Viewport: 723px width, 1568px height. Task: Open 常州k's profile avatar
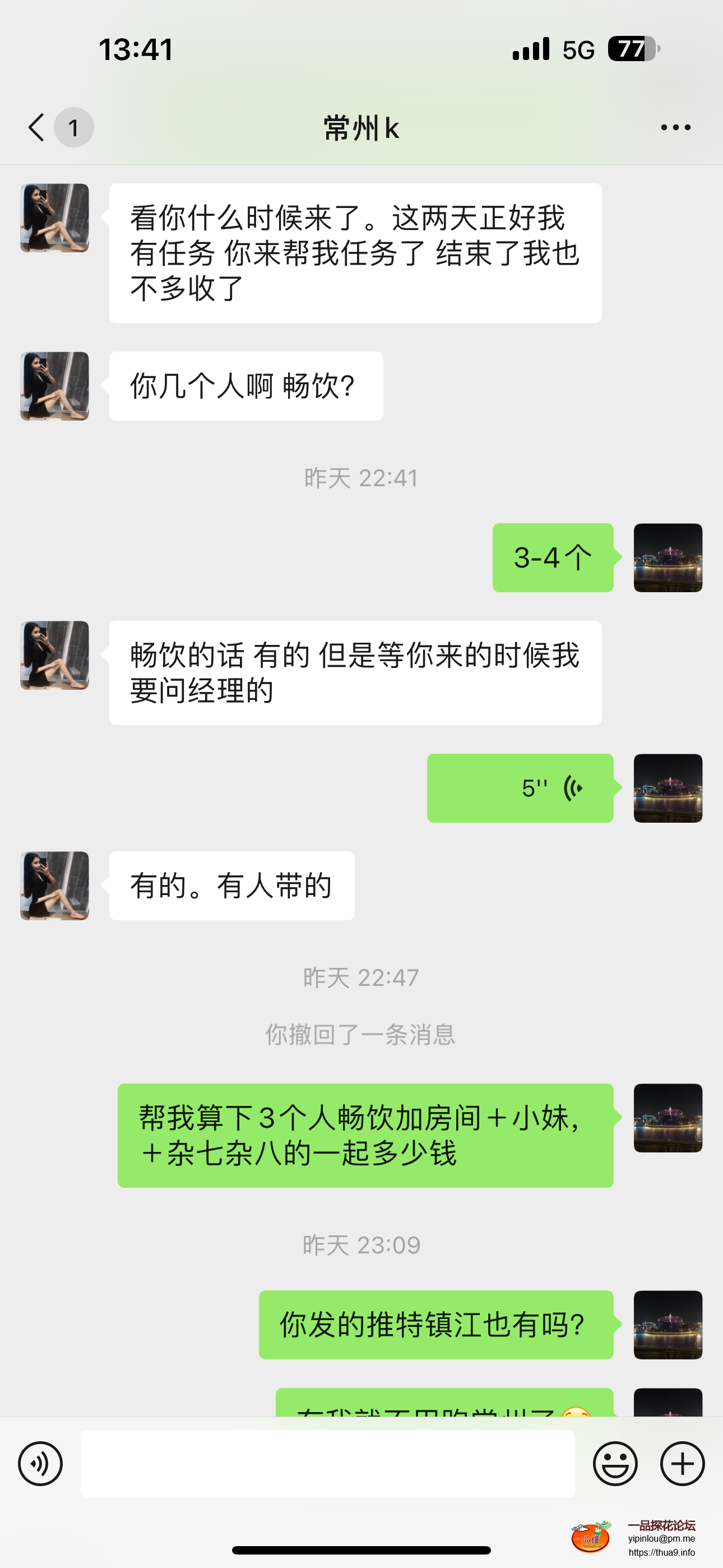(54, 218)
